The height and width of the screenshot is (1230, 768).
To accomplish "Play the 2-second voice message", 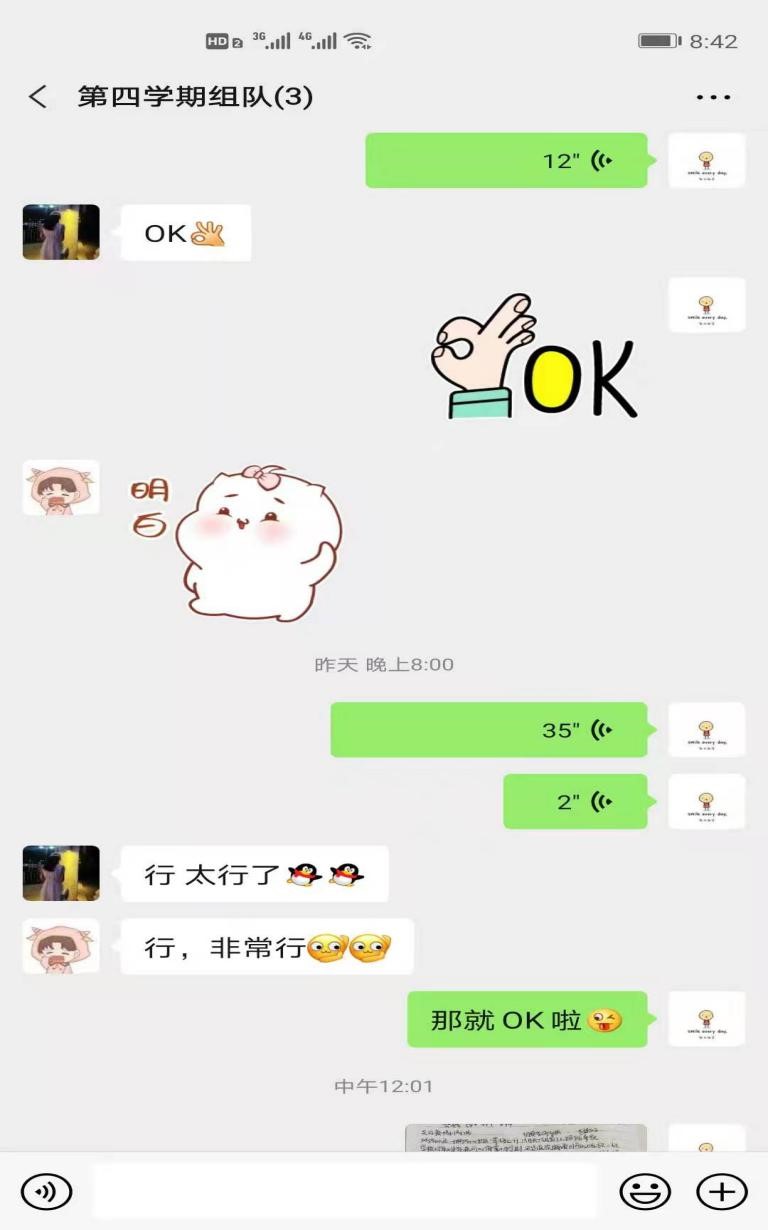I will 575,802.
